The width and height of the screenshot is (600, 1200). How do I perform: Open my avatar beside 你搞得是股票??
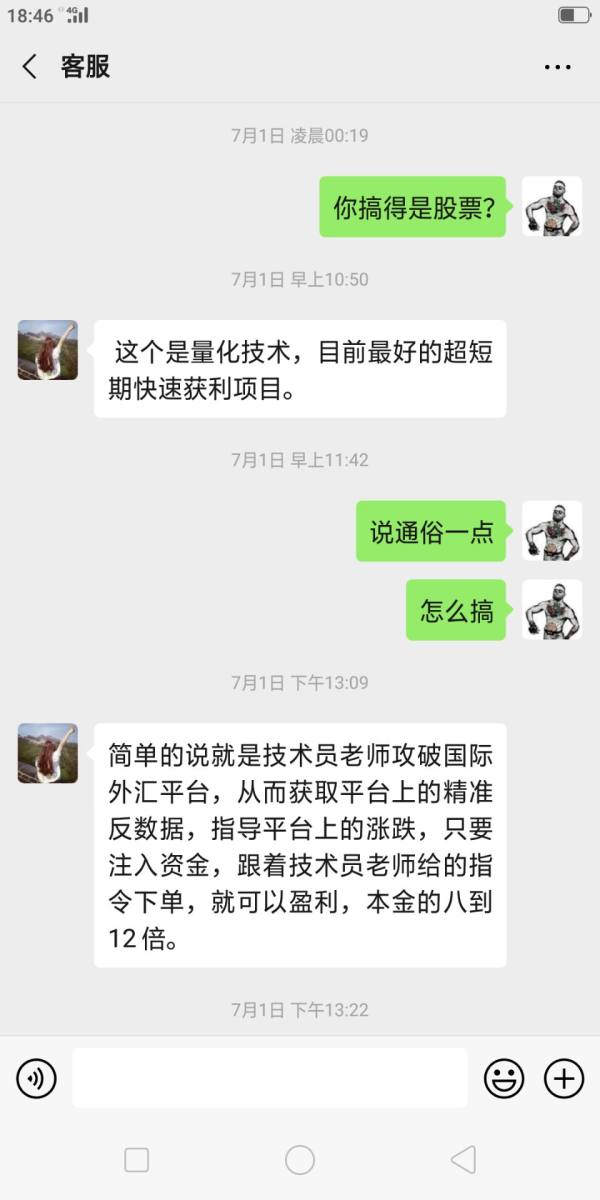coord(552,207)
